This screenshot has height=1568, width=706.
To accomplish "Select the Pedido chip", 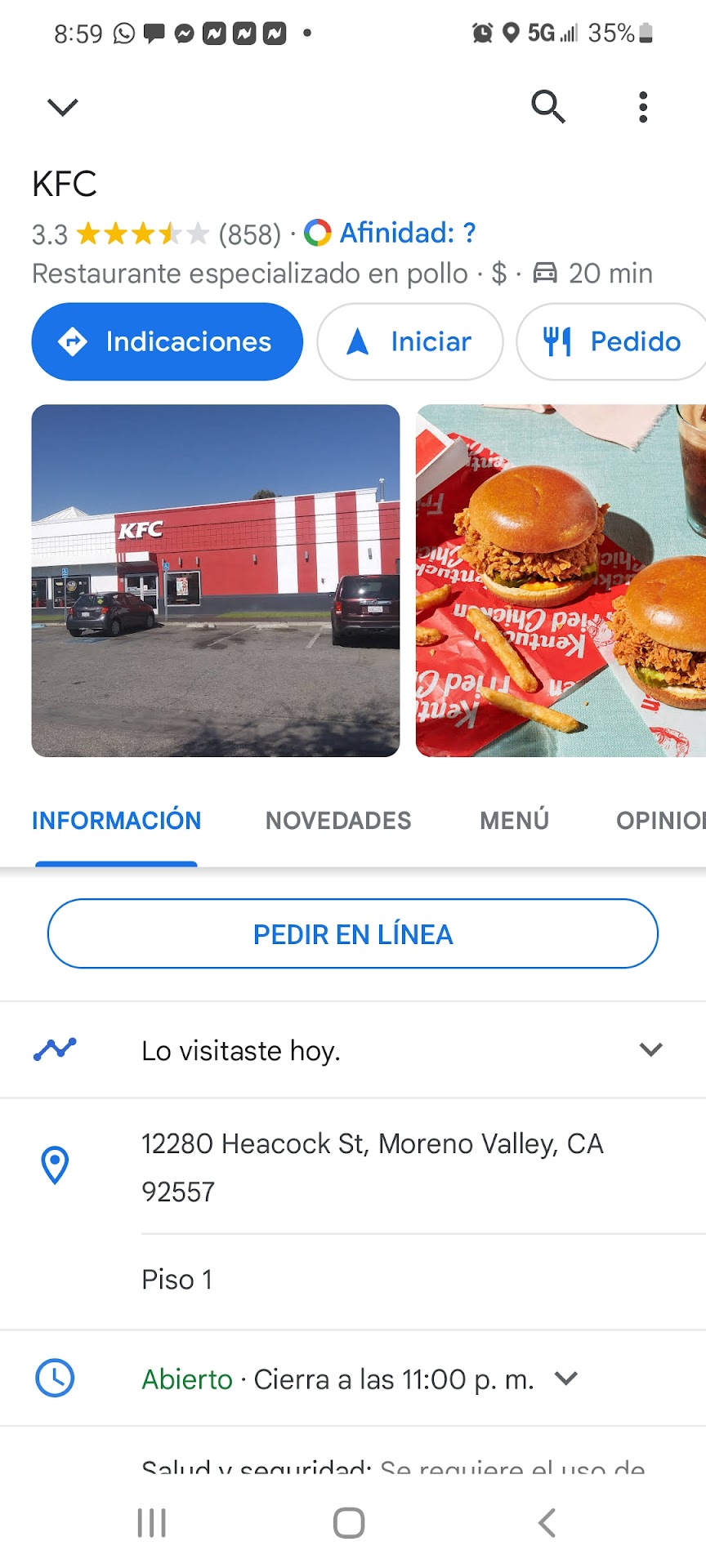I will pos(613,341).
